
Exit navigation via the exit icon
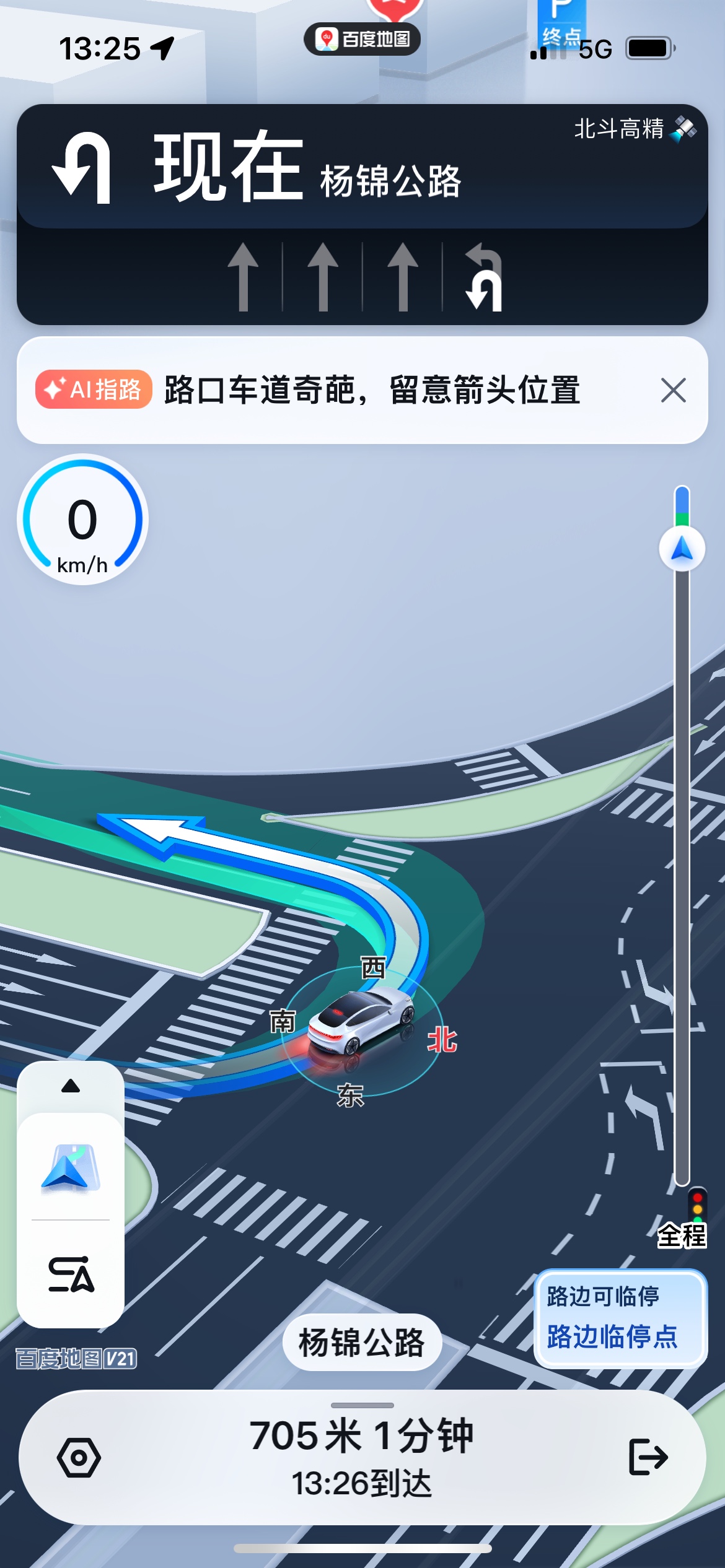tap(648, 1457)
